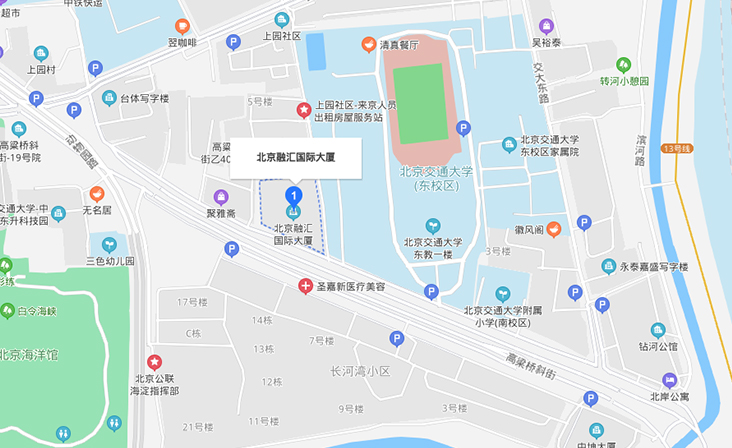Screen dimensions: 732x448
Task: Select the 清真餐厅 restaurant marker
Action: pyautogui.click(x=366, y=45)
